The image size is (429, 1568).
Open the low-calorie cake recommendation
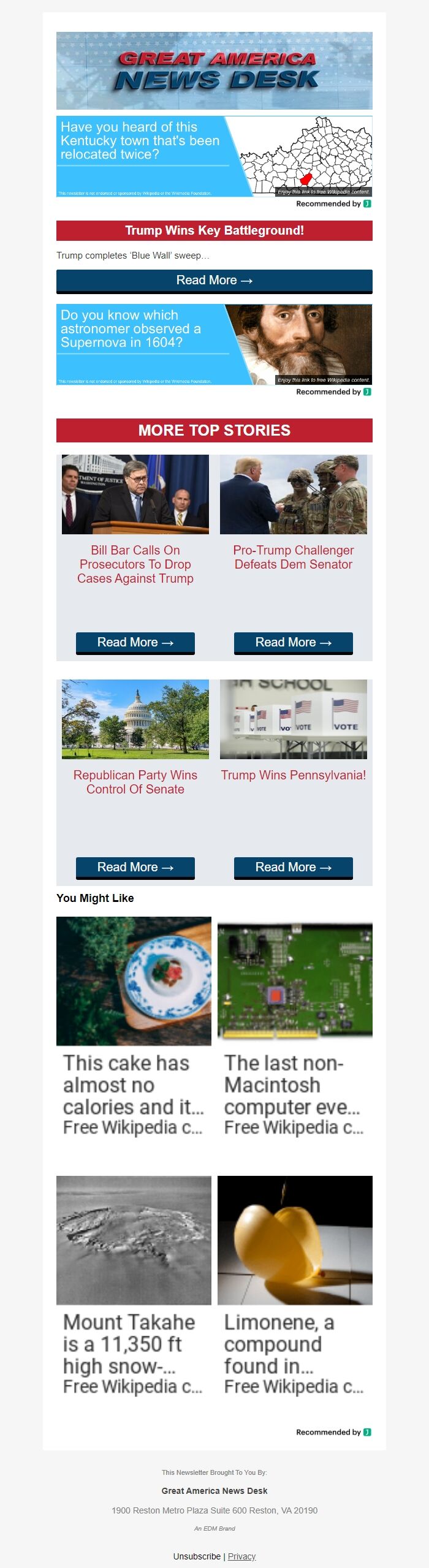(134, 1026)
